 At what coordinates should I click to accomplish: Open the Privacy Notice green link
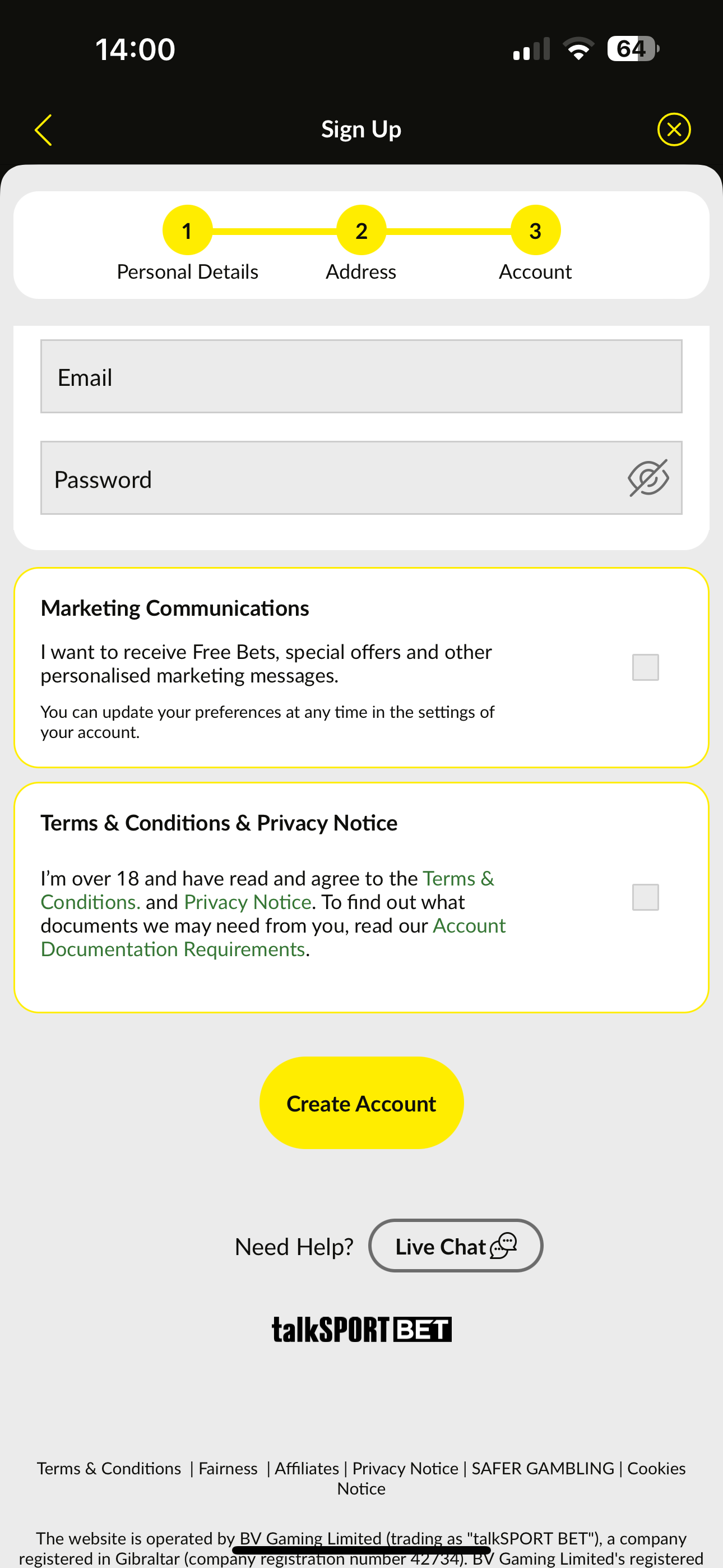pos(247,901)
